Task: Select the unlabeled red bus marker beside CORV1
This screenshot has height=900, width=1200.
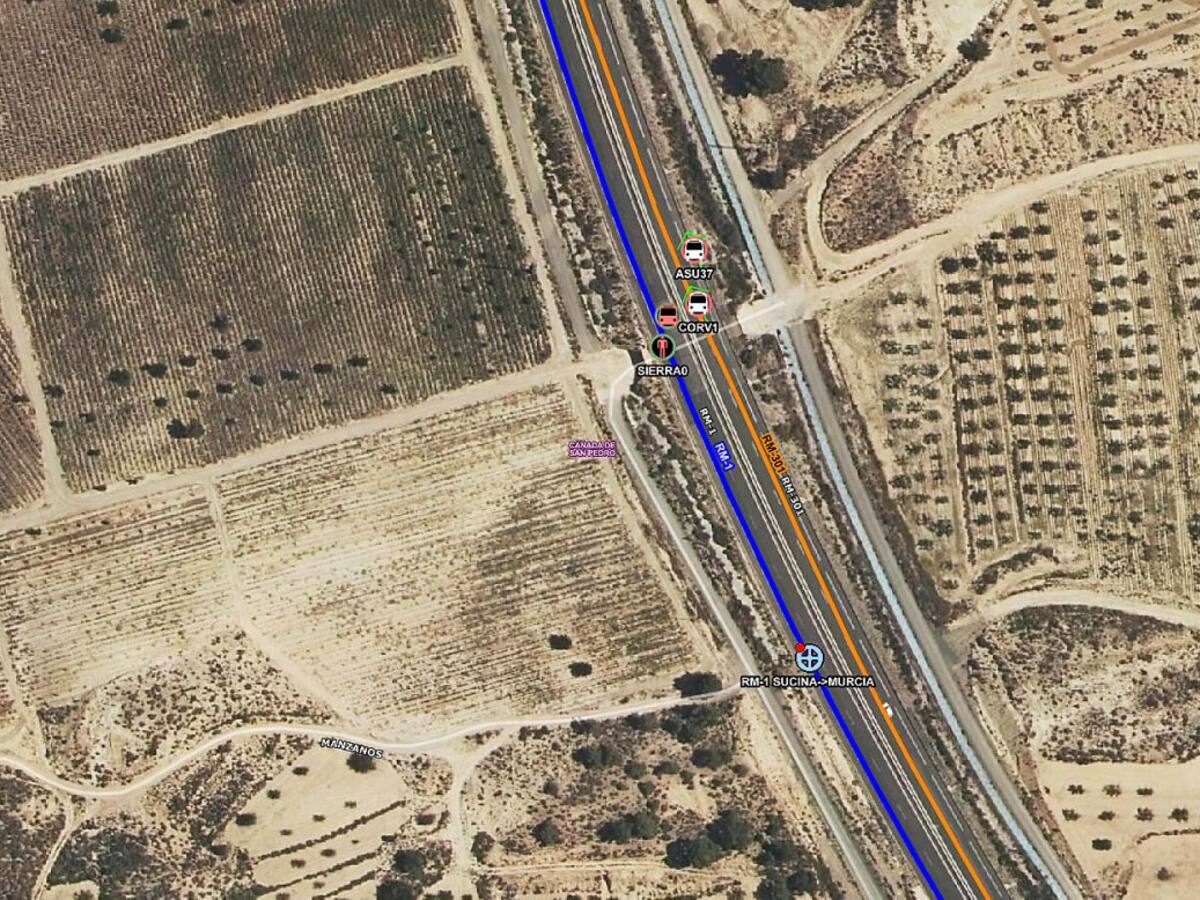Action: coord(667,316)
